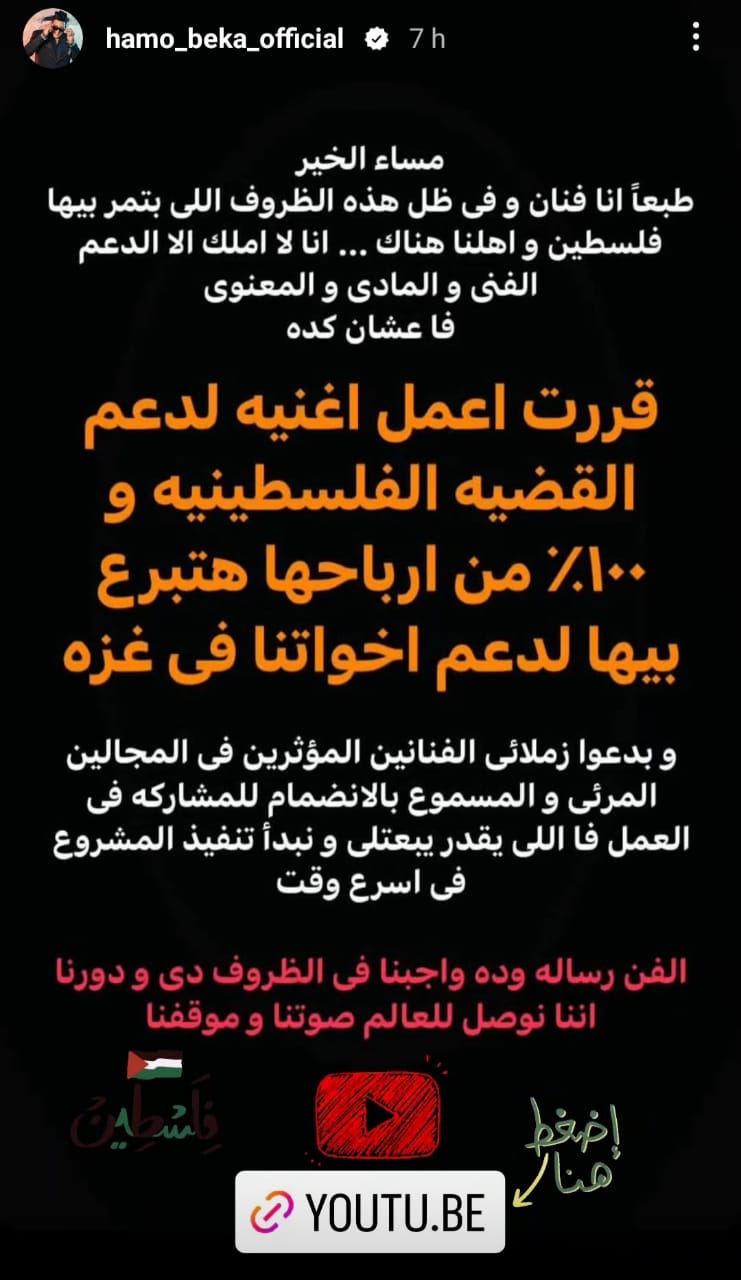Image resolution: width=741 pixels, height=1280 pixels.
Task: Open the hamo_beka_official username
Action: (x=224, y=39)
